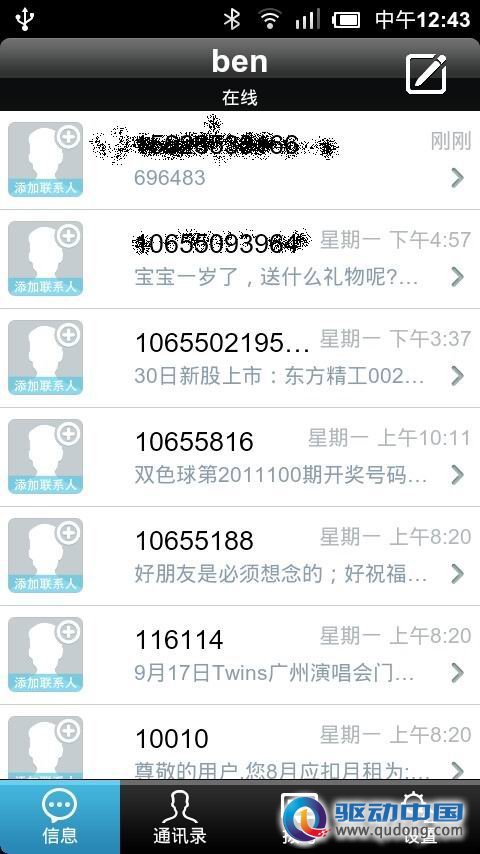Compose a new message

(x=426, y=74)
